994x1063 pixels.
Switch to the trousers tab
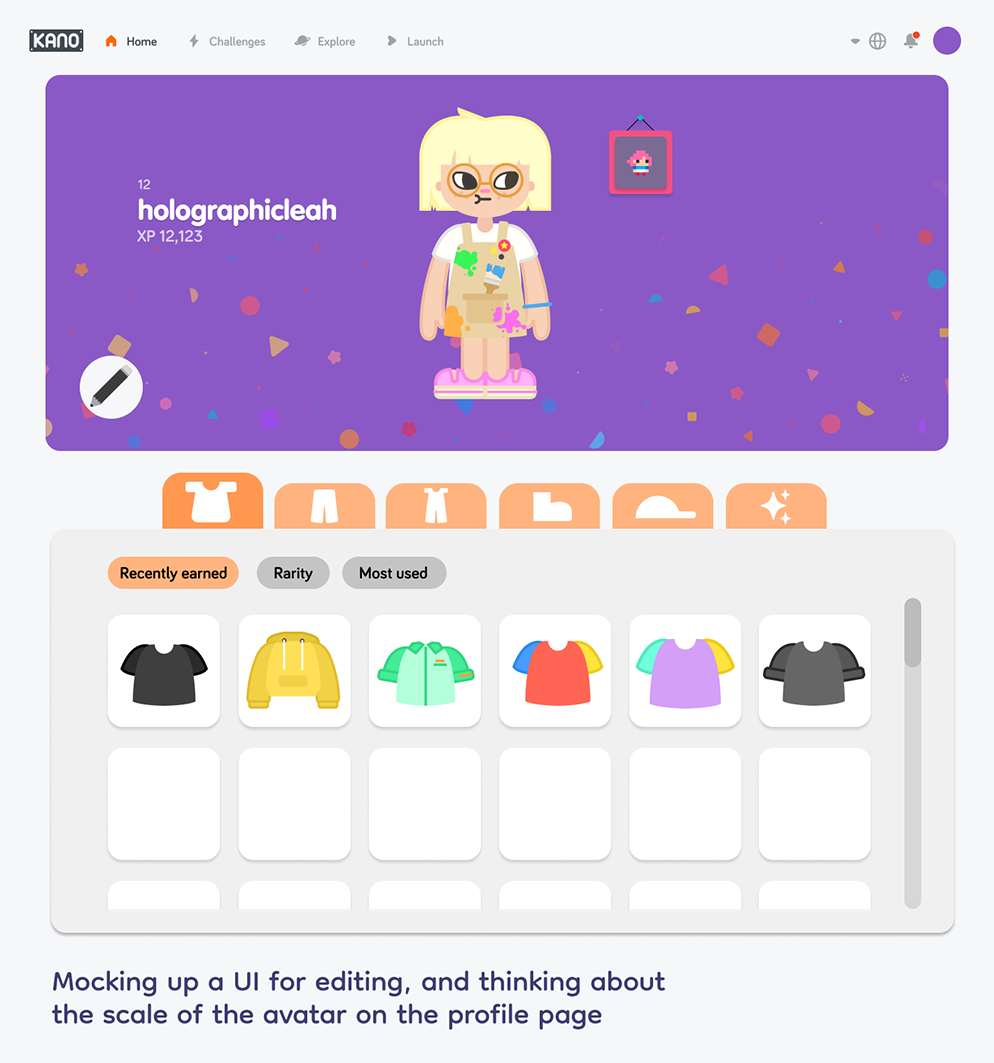324,506
